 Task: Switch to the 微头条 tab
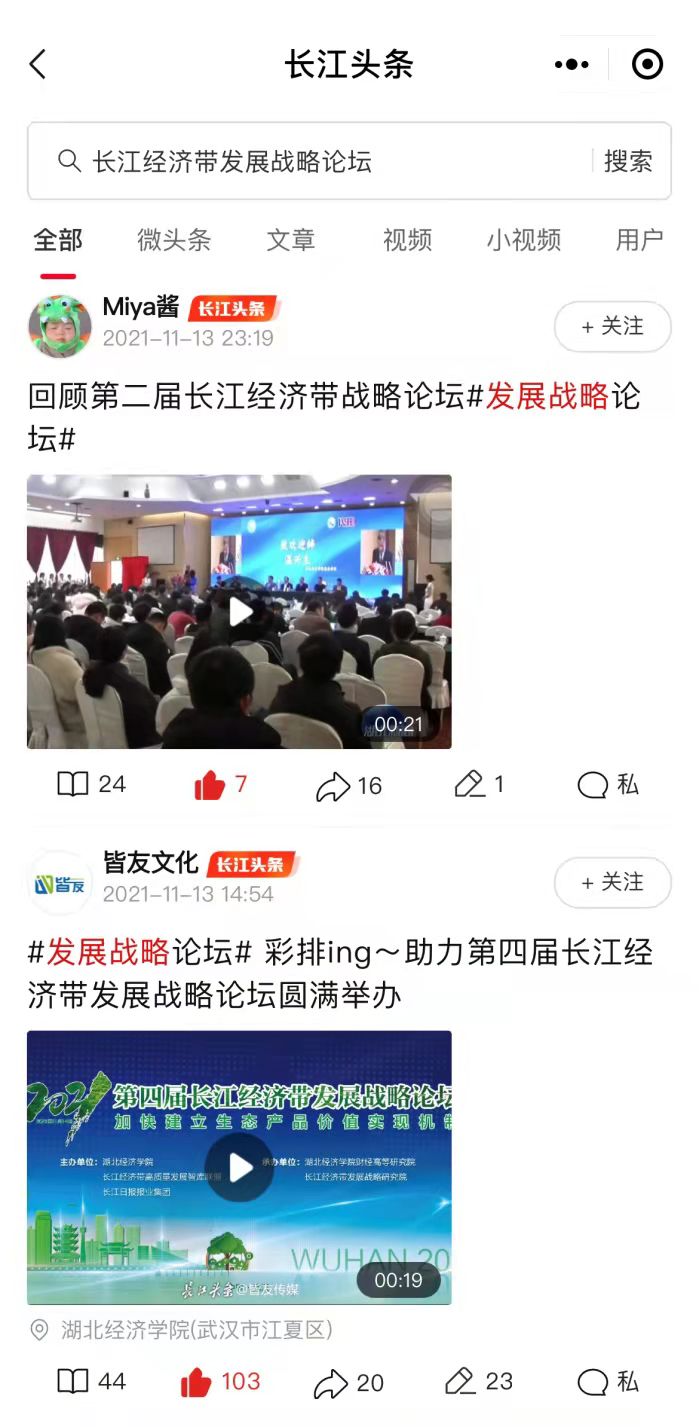(x=174, y=240)
